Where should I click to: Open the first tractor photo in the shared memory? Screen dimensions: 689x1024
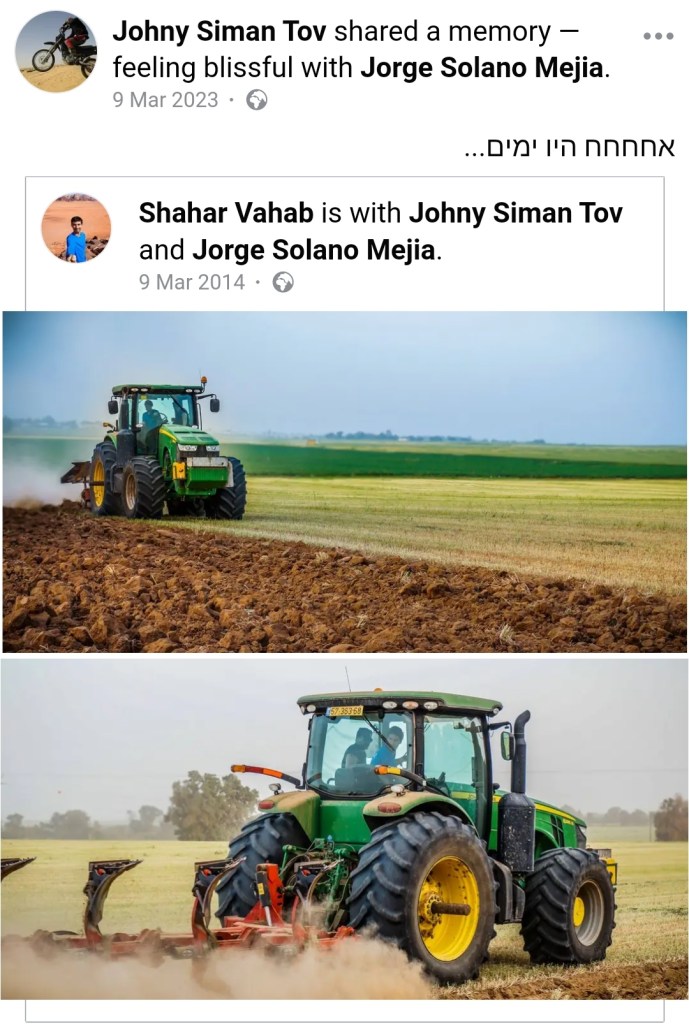click(x=344, y=481)
